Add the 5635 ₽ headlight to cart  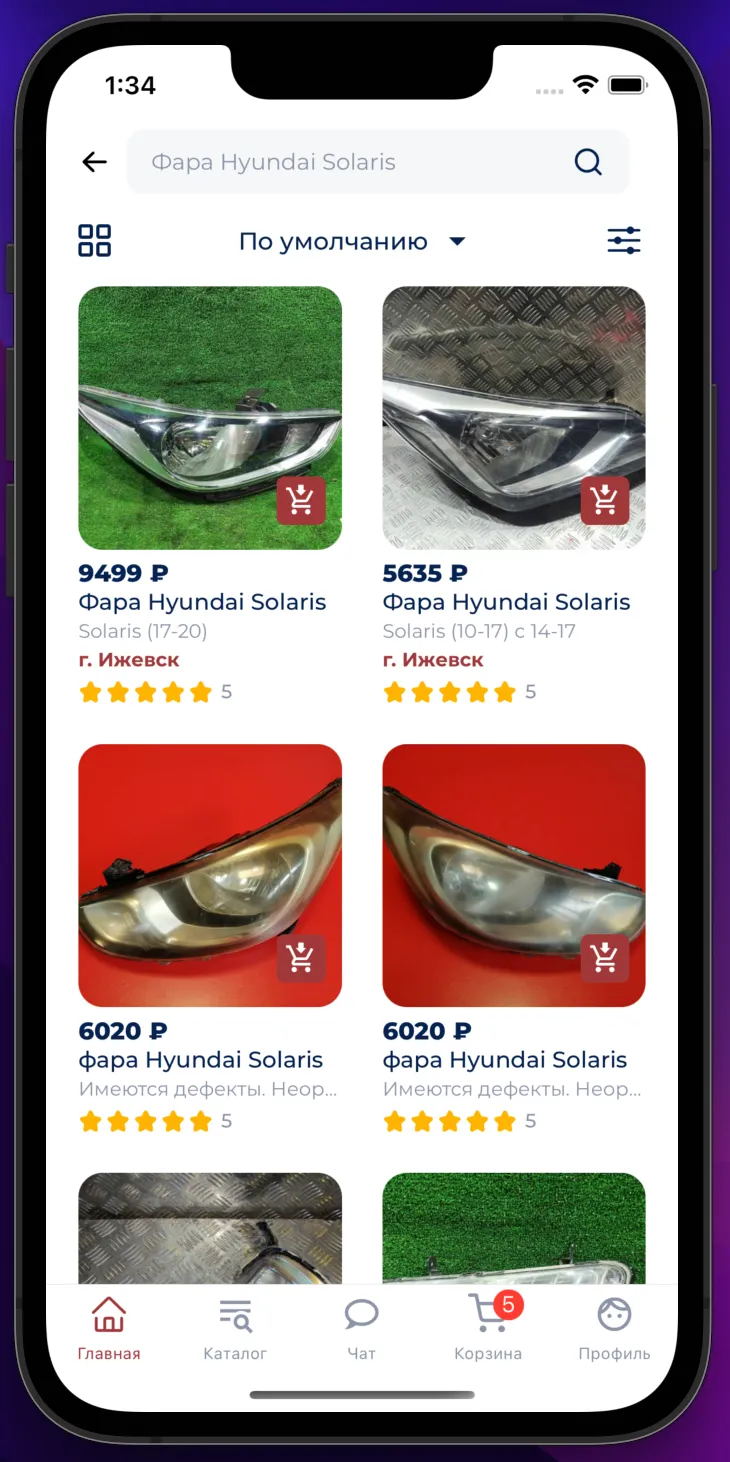pos(605,501)
